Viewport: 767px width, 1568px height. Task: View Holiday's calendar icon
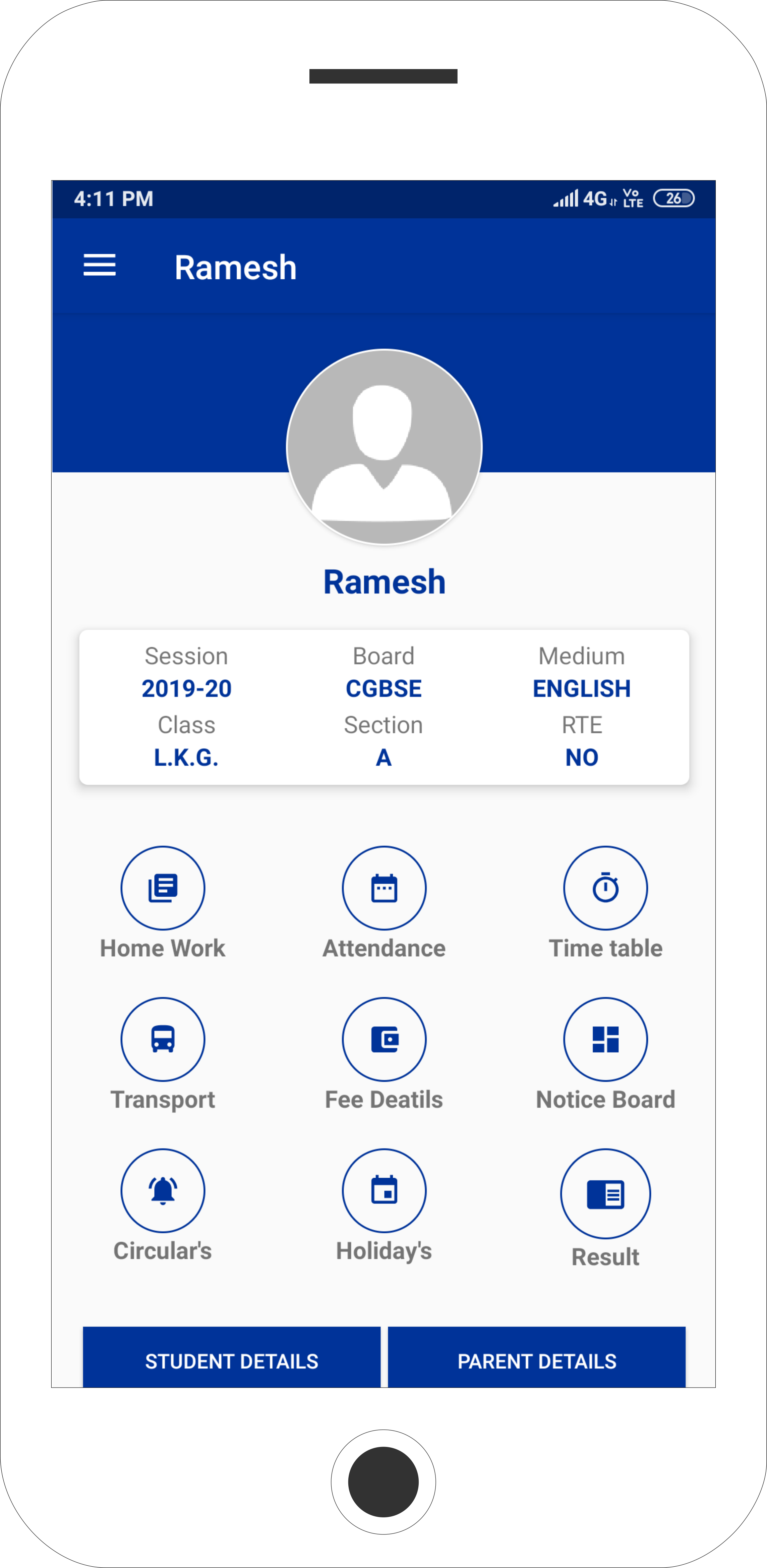pos(383,1191)
